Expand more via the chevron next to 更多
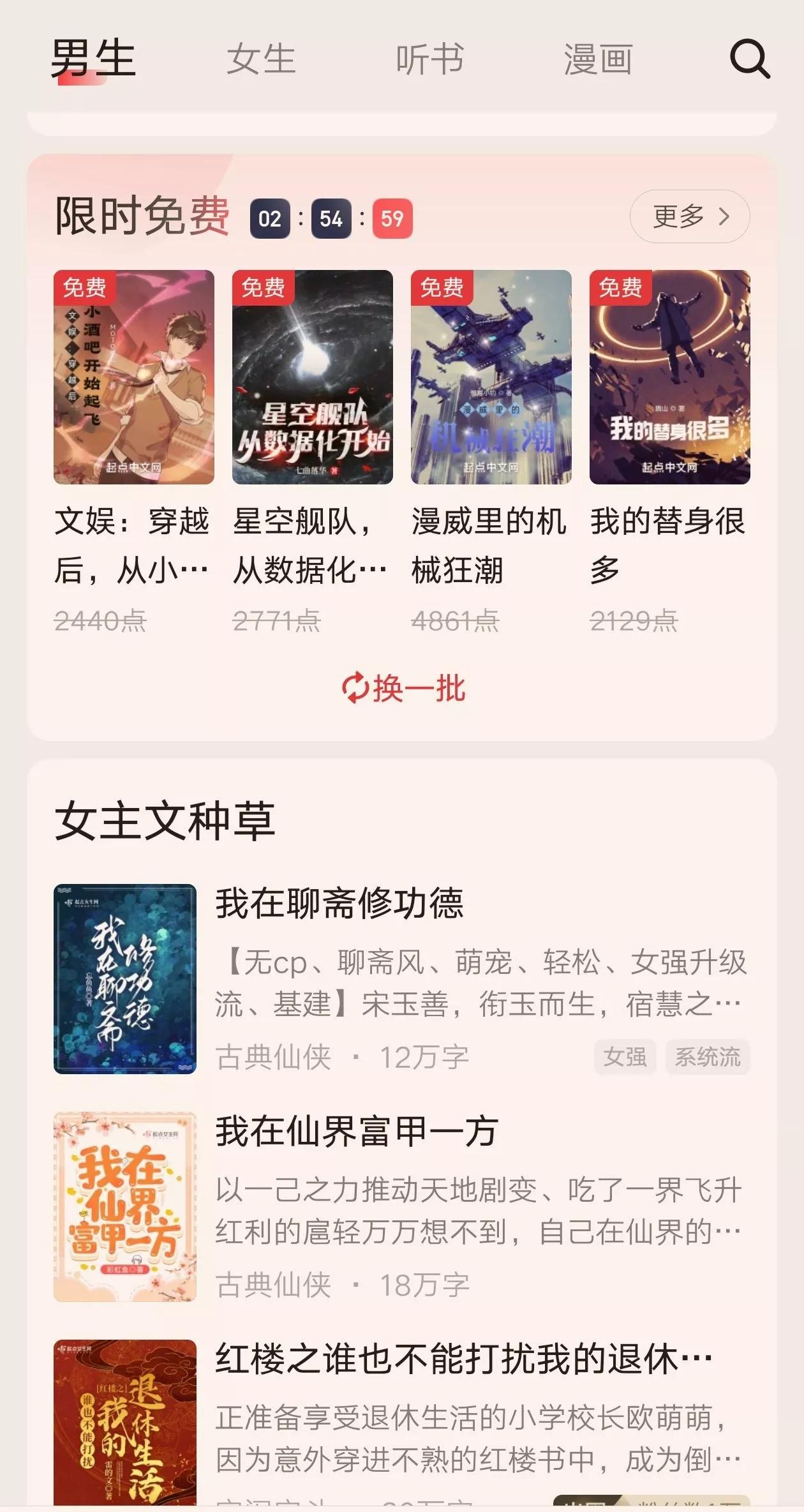This screenshot has width=804, height=1512. [727, 217]
